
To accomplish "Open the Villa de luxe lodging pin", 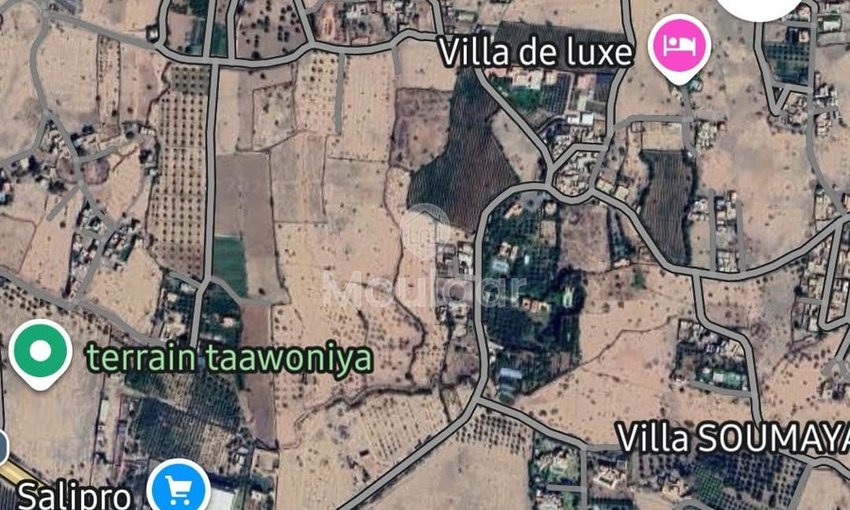I will [x=680, y=45].
